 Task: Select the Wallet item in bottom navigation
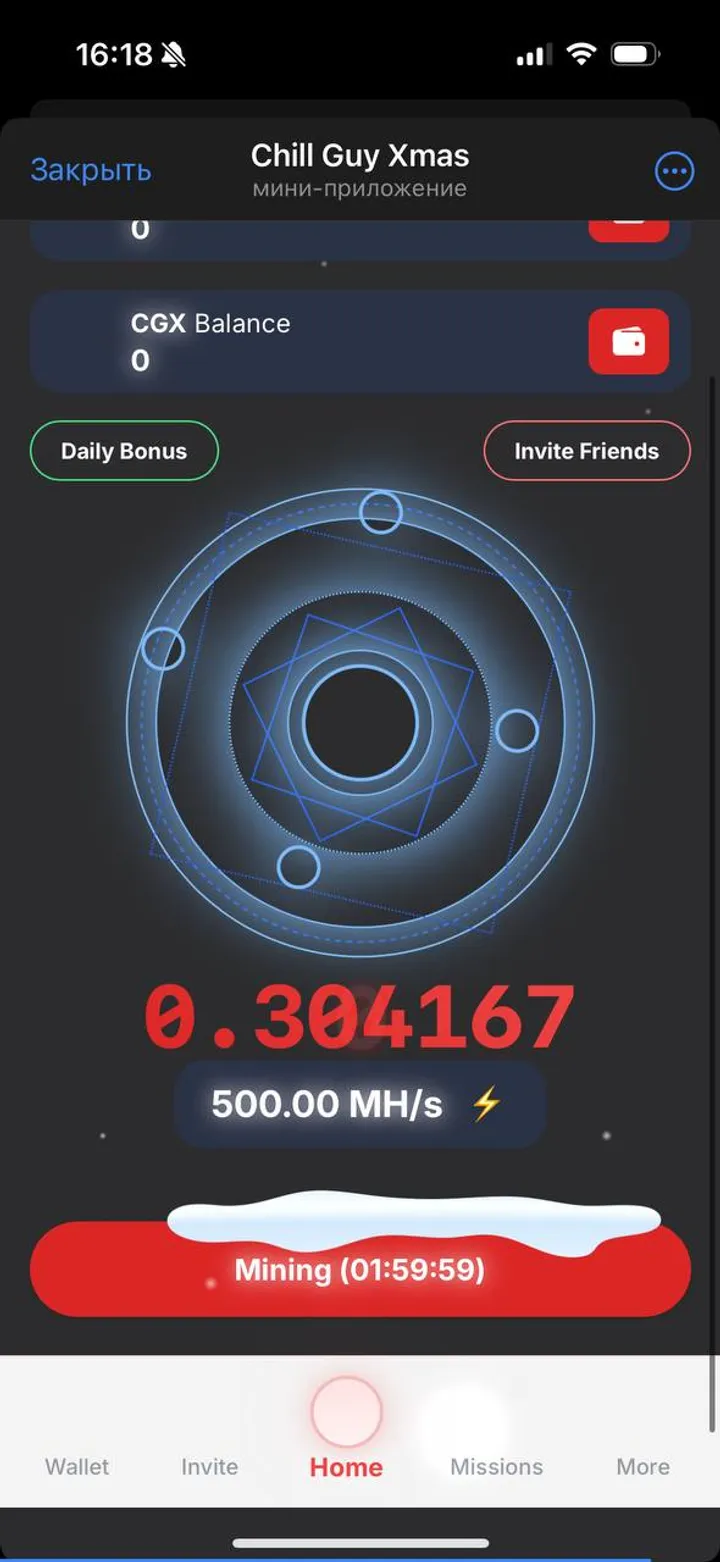pos(76,1466)
